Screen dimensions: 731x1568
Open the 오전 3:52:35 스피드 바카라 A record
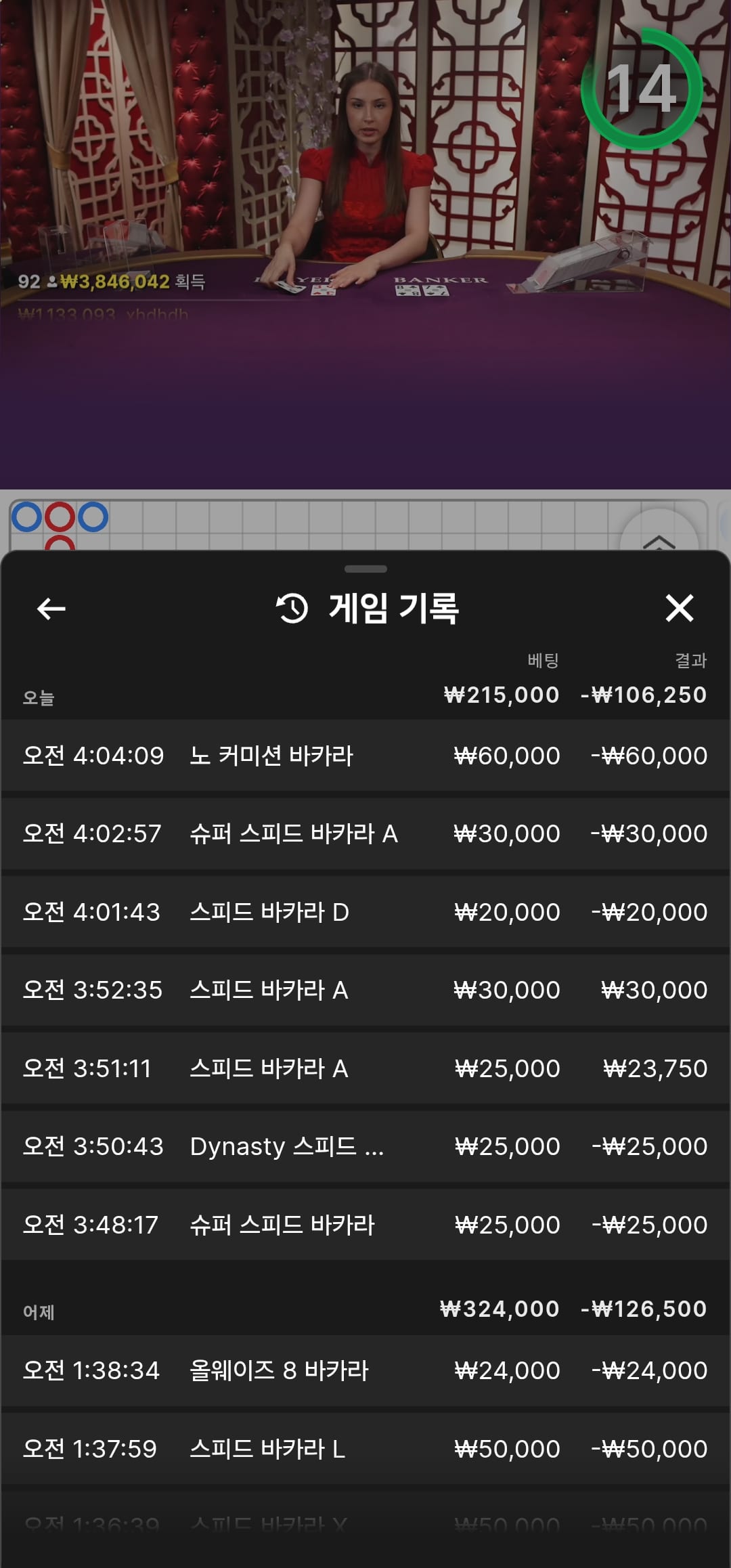[365, 990]
